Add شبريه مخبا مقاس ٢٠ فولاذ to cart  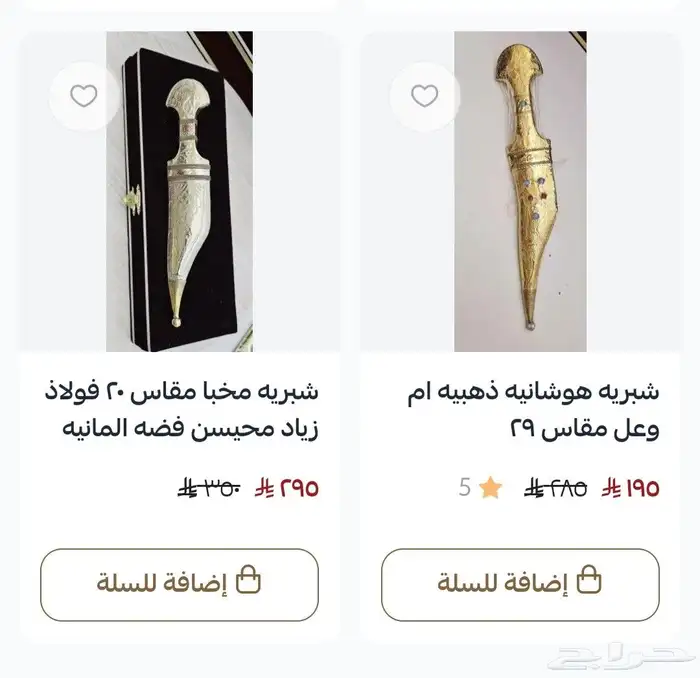click(x=180, y=584)
